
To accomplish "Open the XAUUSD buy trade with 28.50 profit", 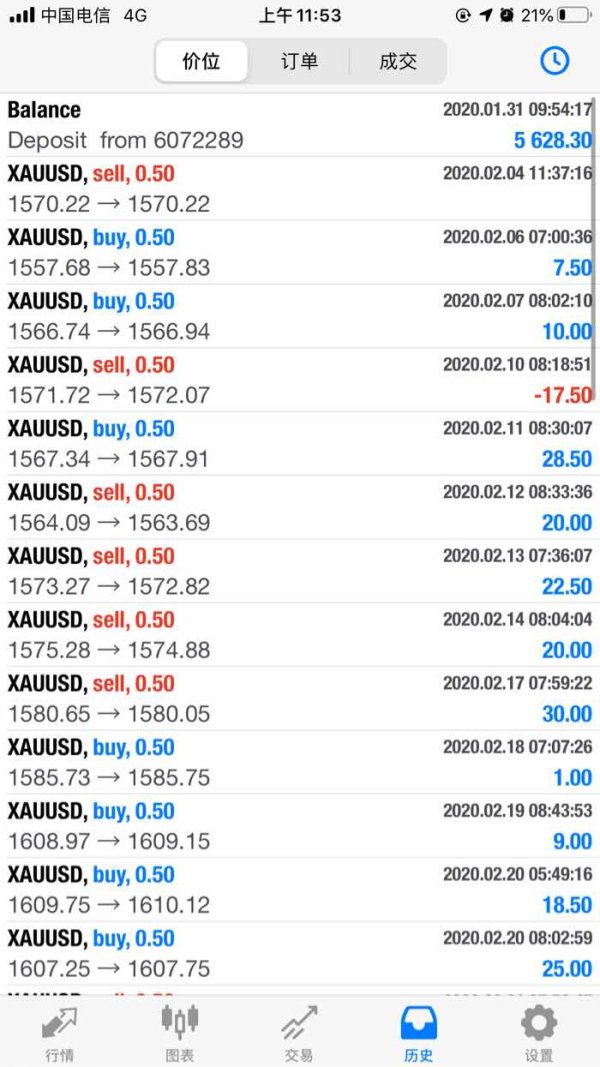I will point(300,444).
